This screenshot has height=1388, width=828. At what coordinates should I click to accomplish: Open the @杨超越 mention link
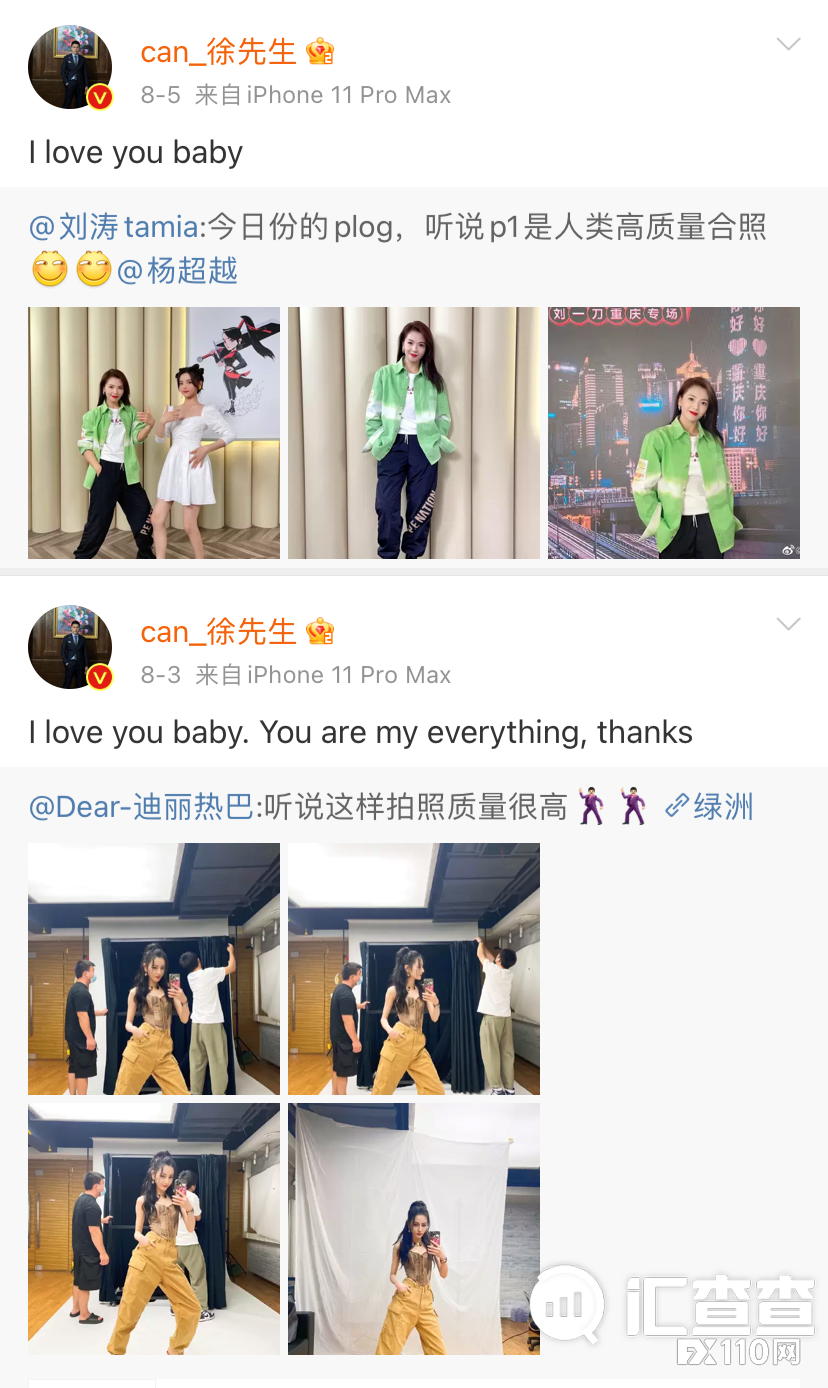178,271
